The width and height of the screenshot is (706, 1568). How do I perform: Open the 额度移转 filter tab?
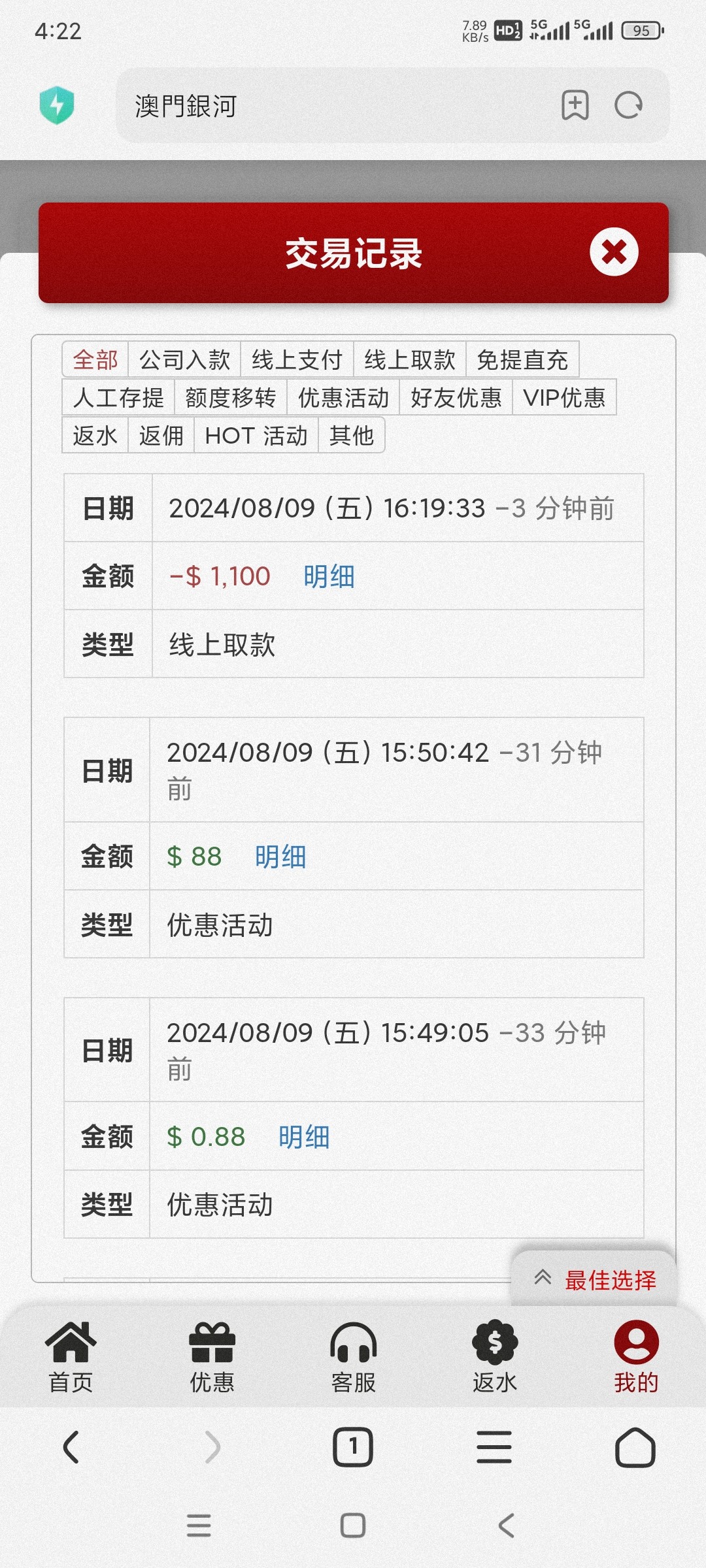[230, 397]
